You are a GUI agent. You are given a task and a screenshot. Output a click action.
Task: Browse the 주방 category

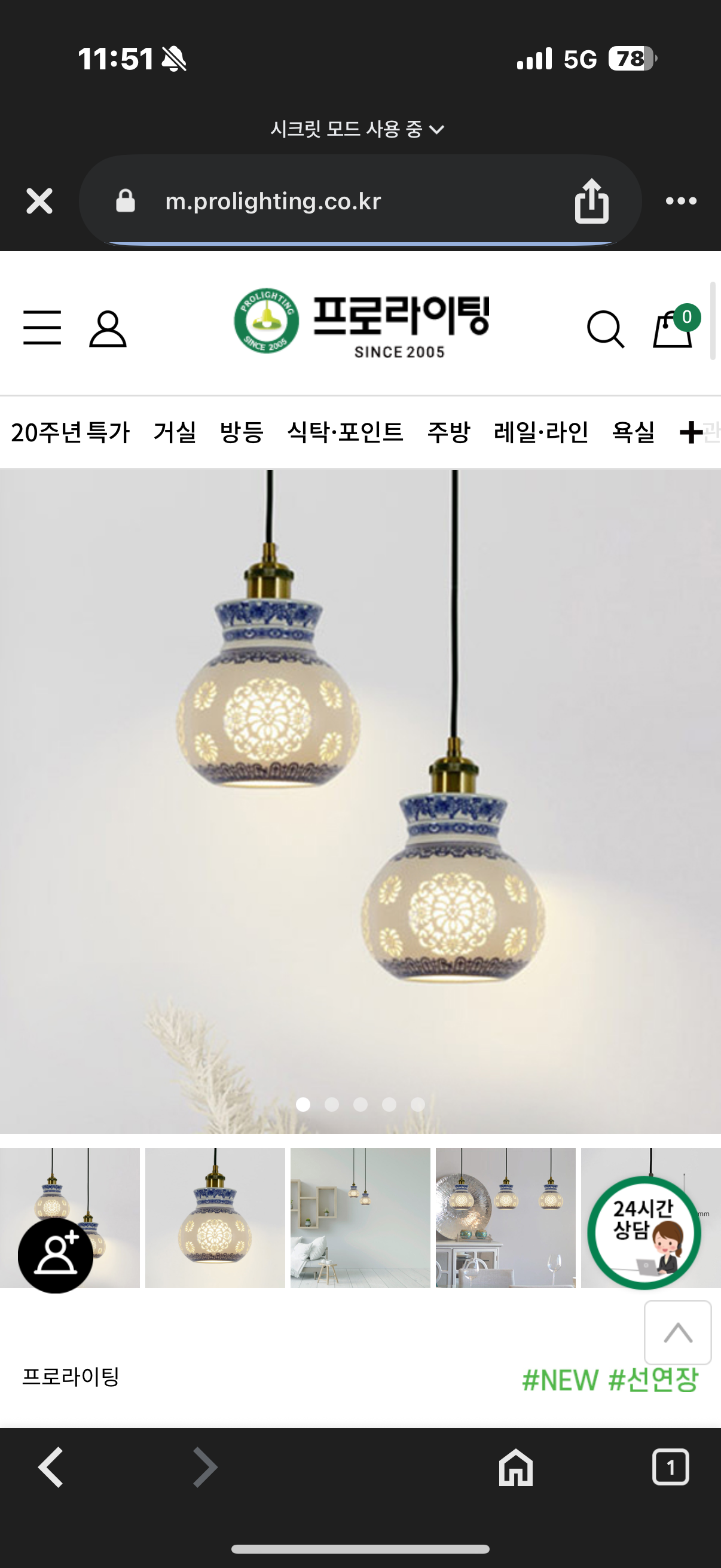[448, 432]
